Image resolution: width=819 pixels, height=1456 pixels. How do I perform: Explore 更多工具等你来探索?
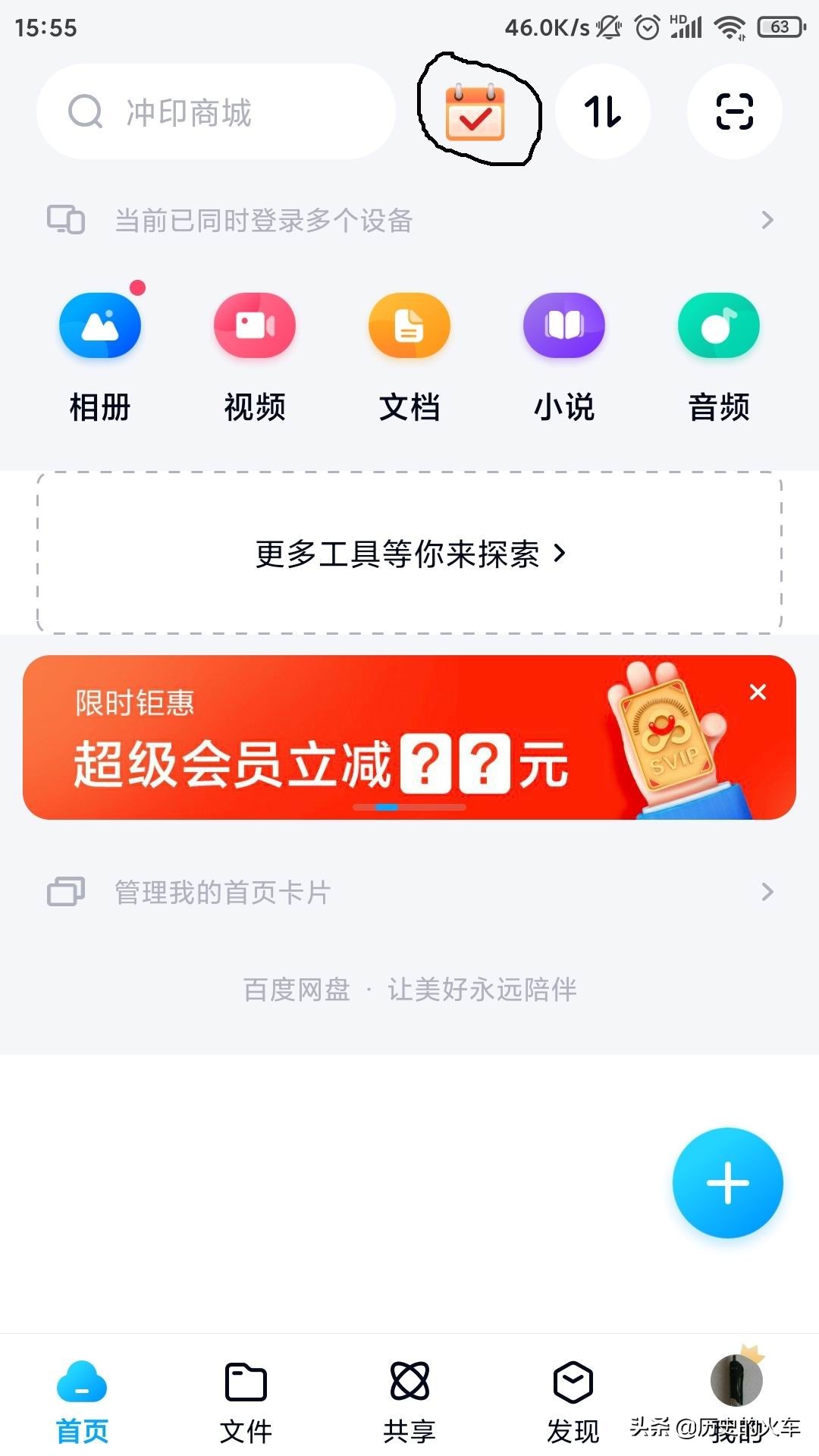[409, 554]
